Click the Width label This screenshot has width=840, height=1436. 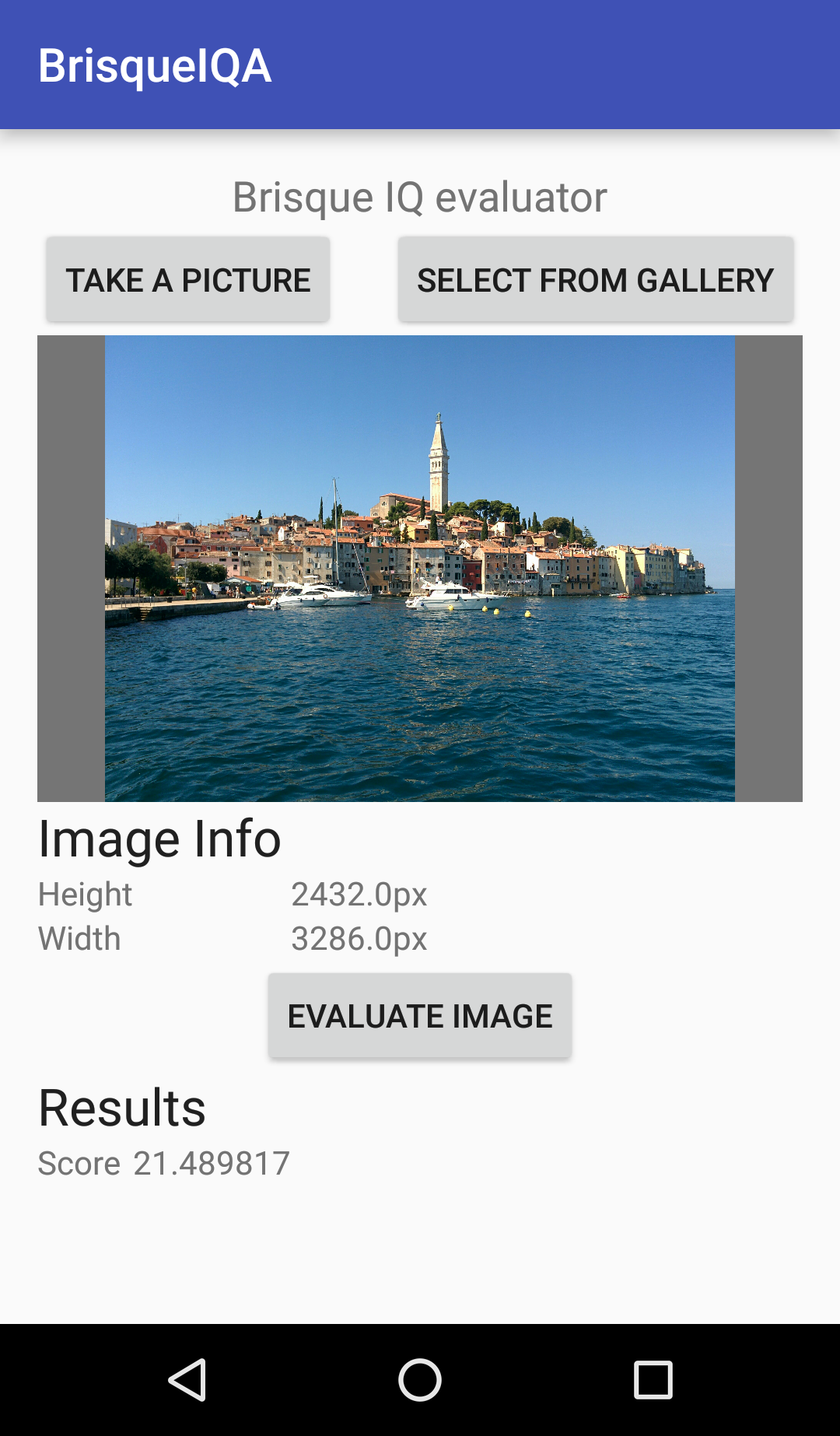80,939
